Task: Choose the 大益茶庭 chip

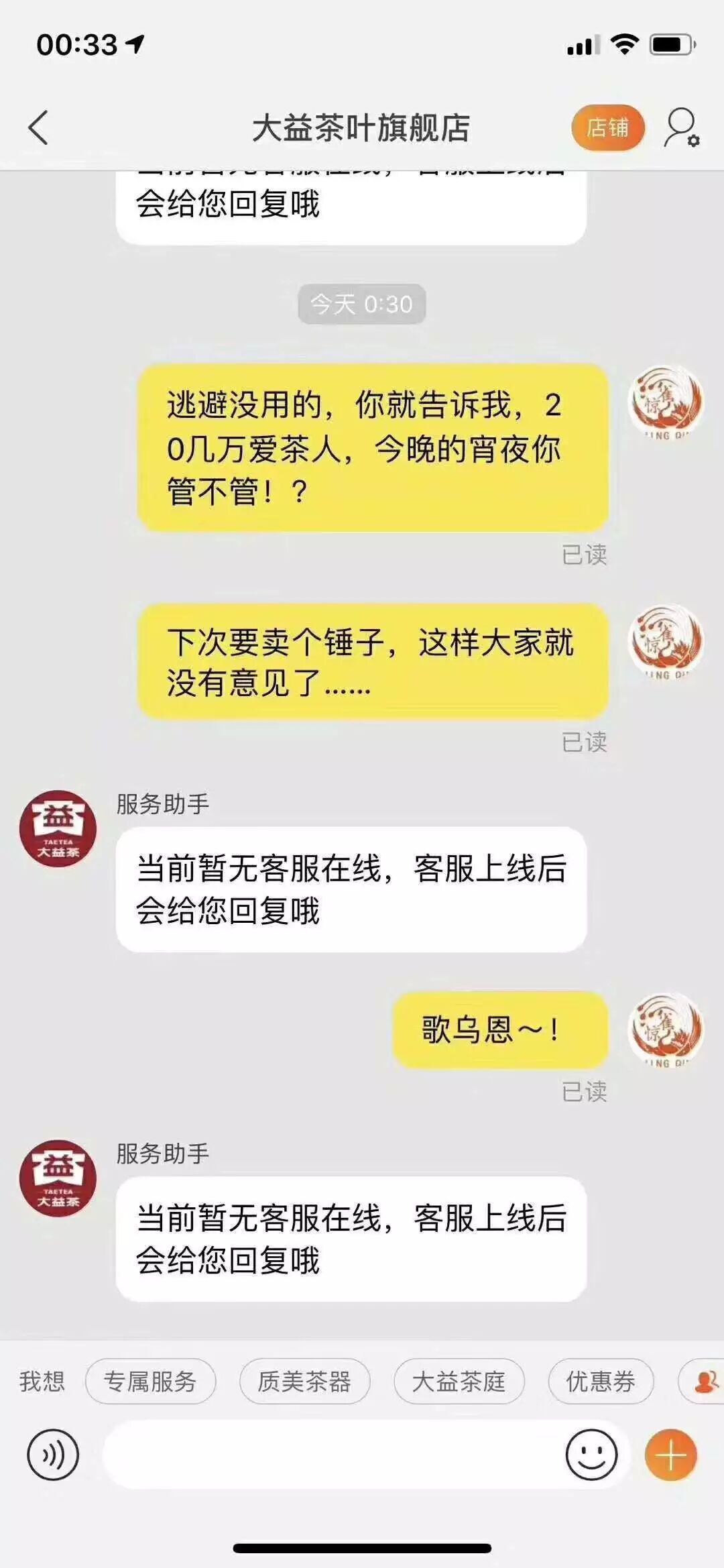Action: [459, 1381]
